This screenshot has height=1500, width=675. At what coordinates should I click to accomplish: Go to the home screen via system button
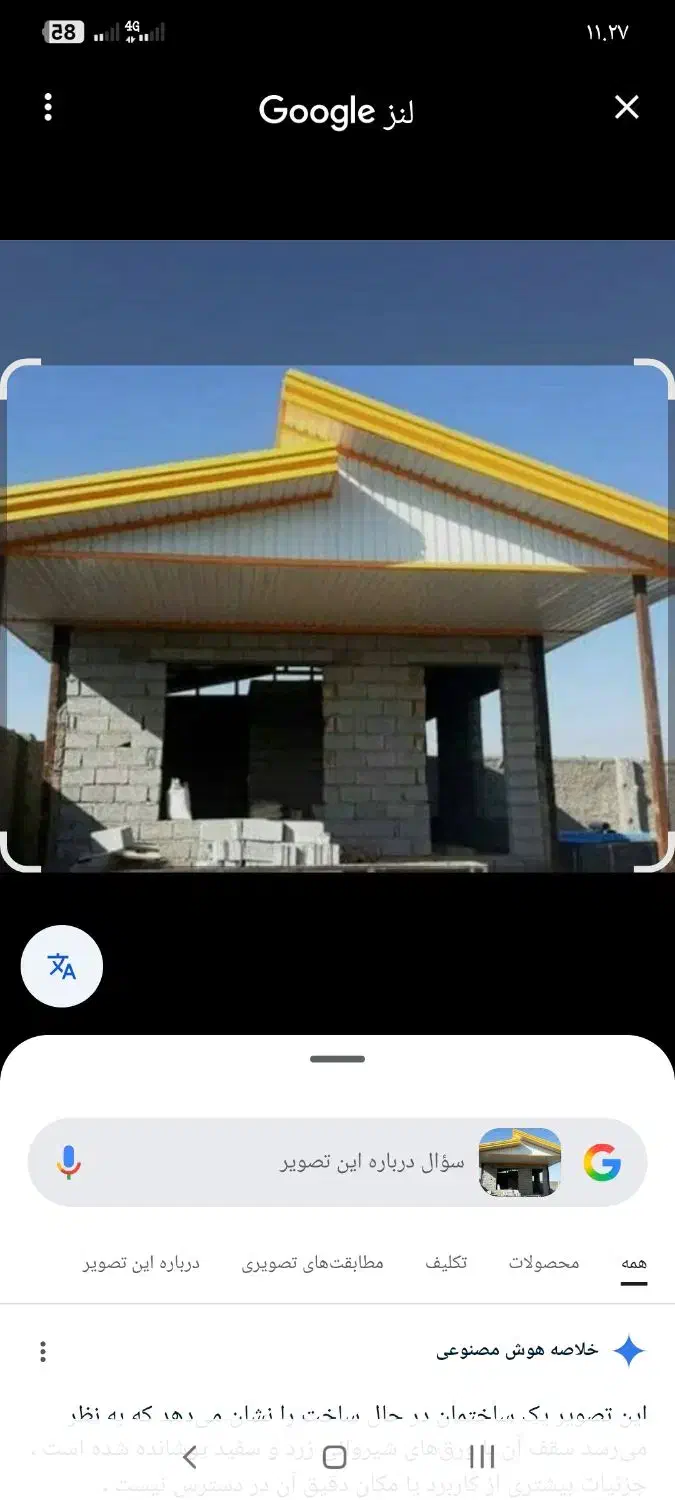coord(335,1457)
